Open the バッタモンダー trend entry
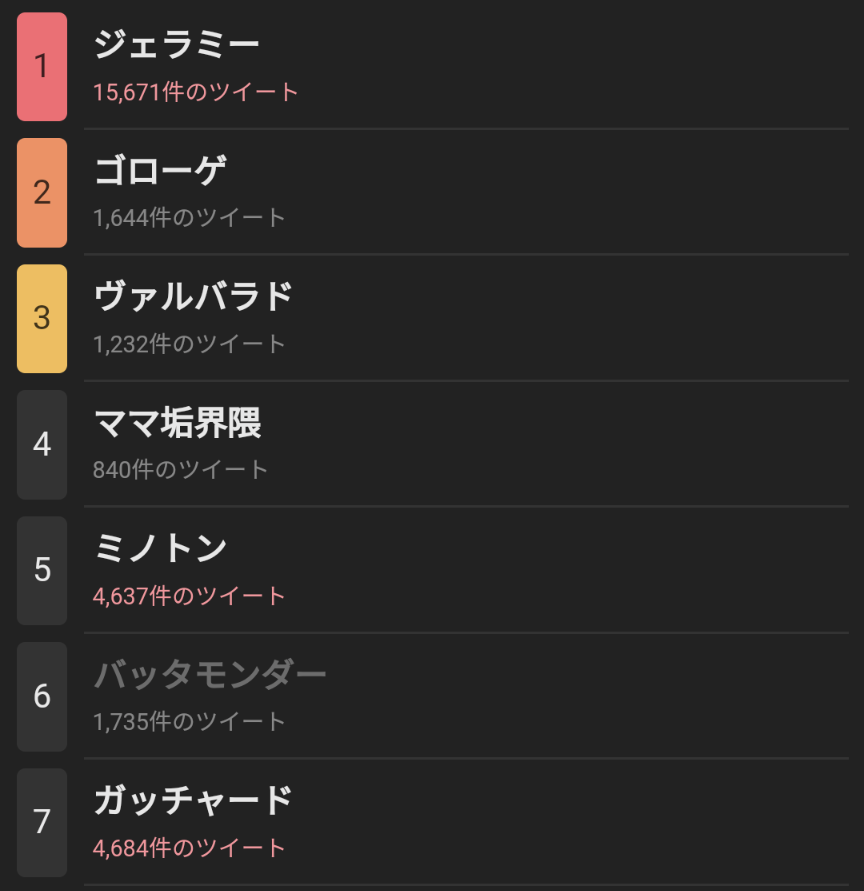Viewport: 864px width, 891px height. (x=210, y=676)
